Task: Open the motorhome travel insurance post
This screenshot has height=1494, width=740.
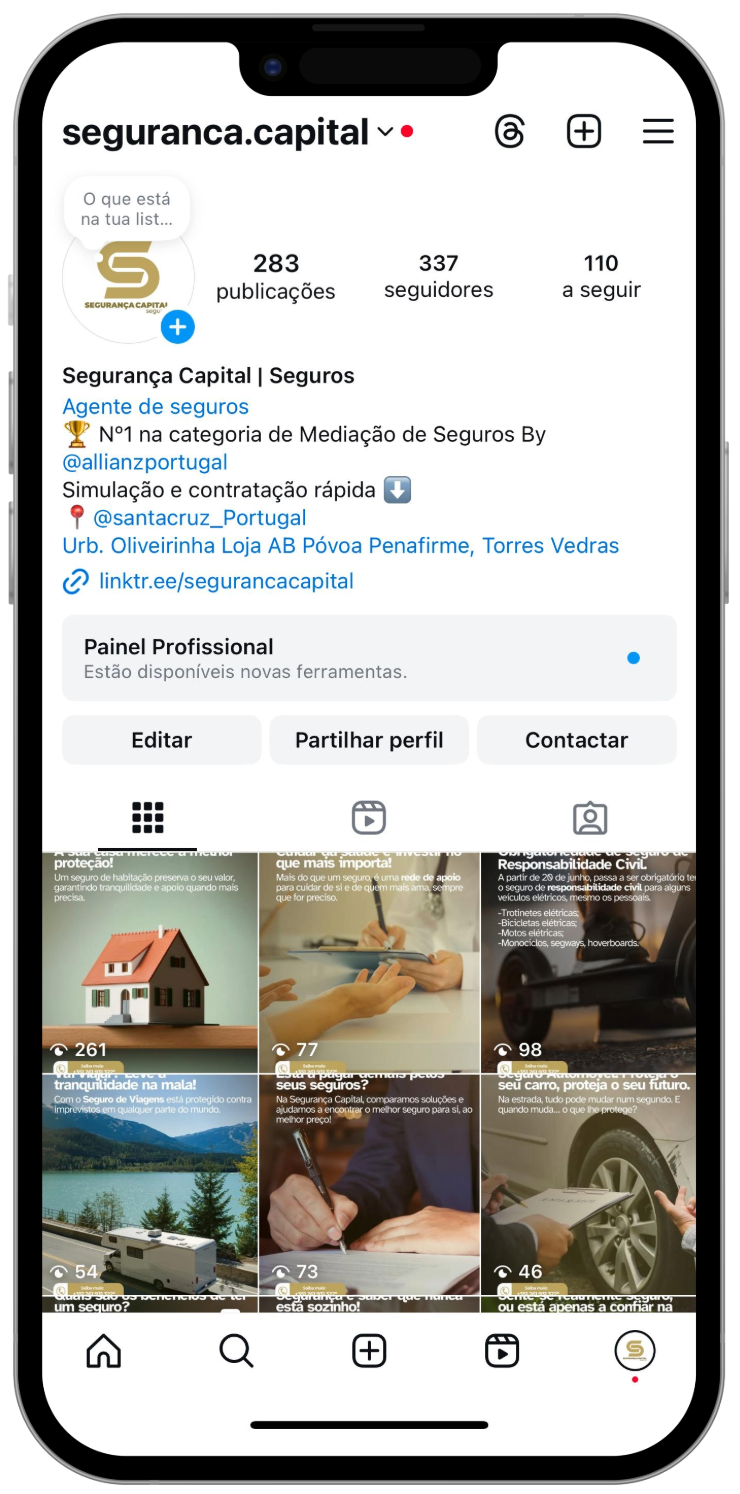Action: point(150,1185)
